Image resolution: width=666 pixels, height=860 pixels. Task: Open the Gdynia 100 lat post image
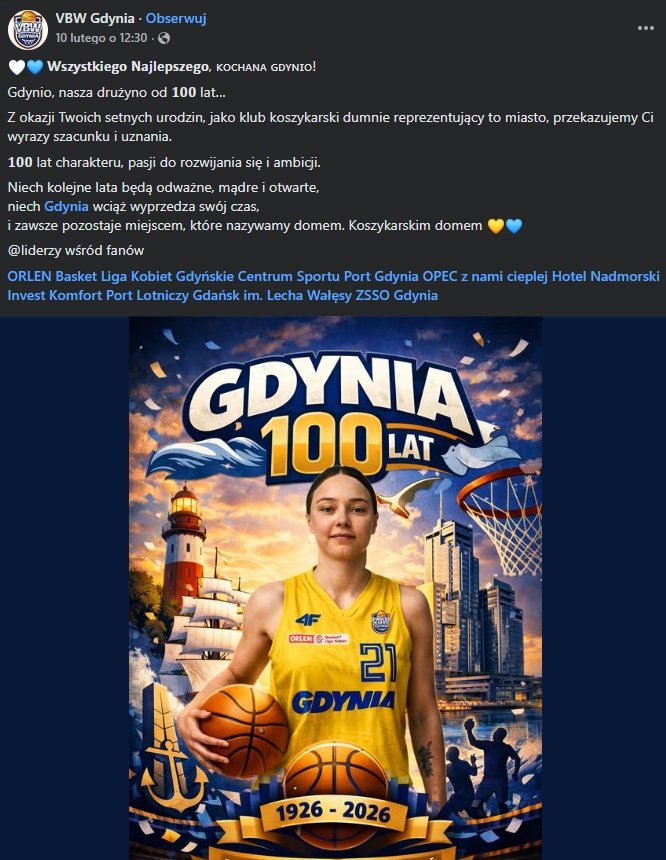[335, 588]
